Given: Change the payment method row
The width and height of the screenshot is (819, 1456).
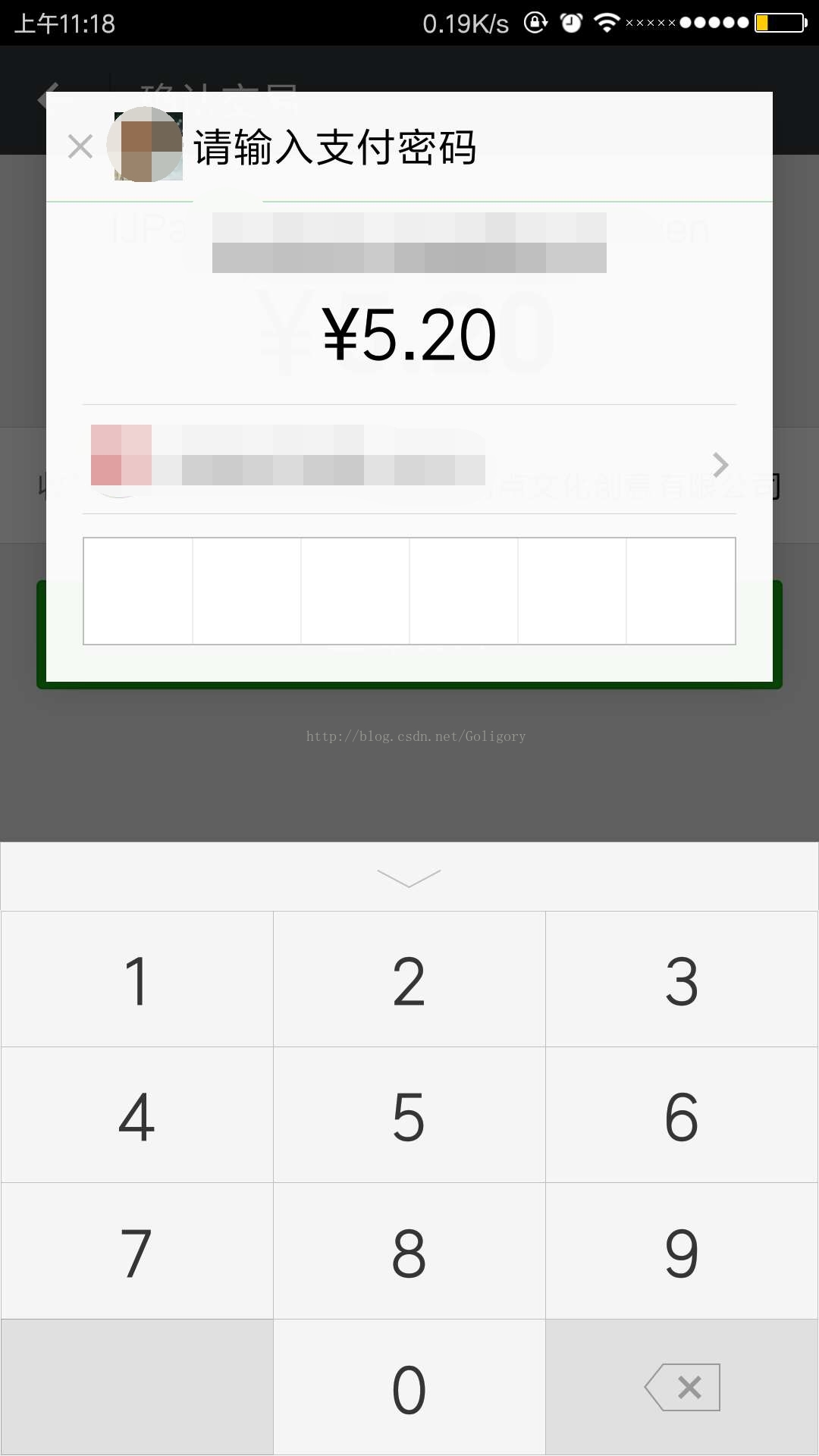Looking at the screenshot, I should point(409,460).
